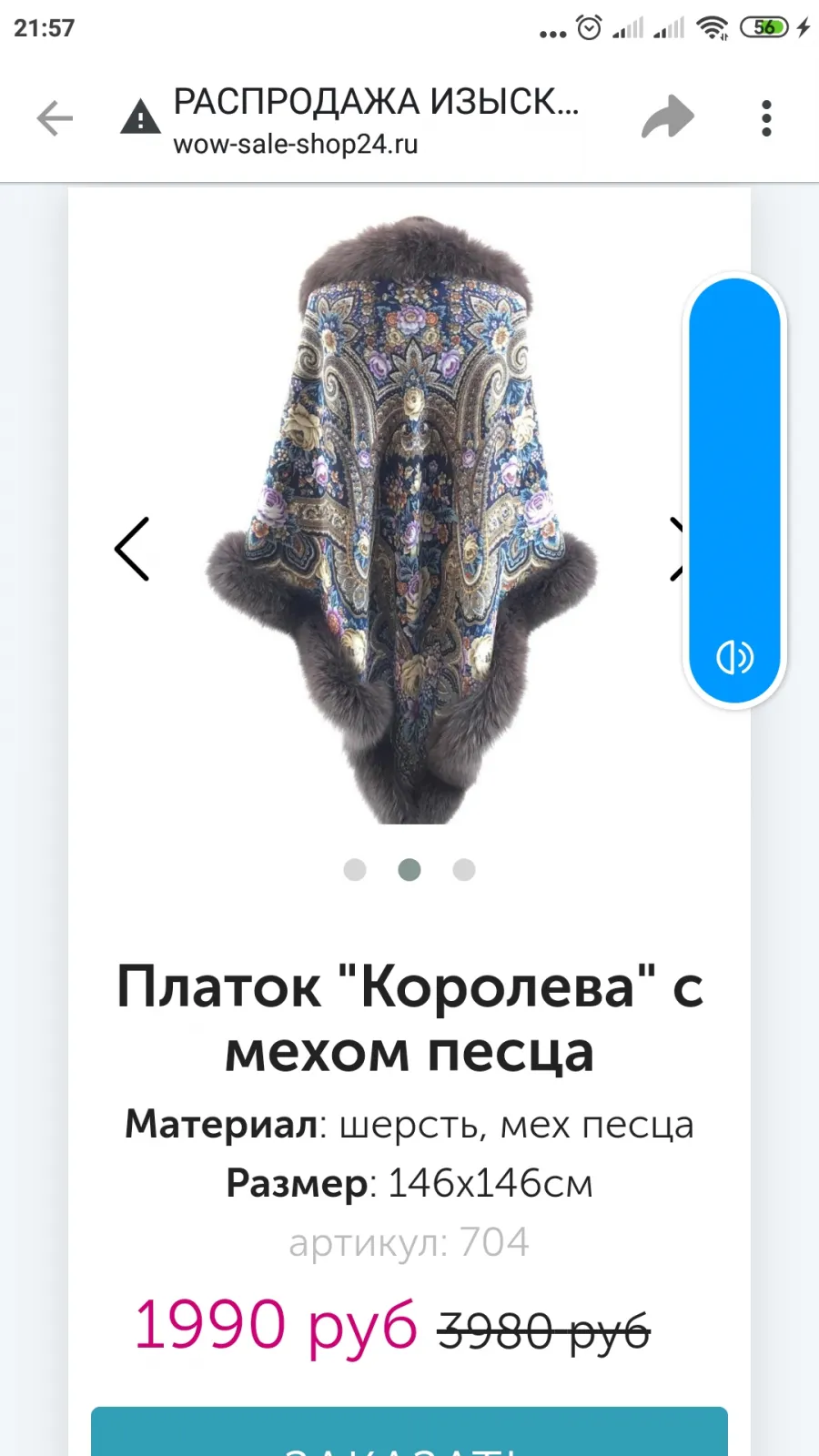Screen dimensions: 819x1456
Task: Tap the teal order button
Action: (x=409, y=1431)
